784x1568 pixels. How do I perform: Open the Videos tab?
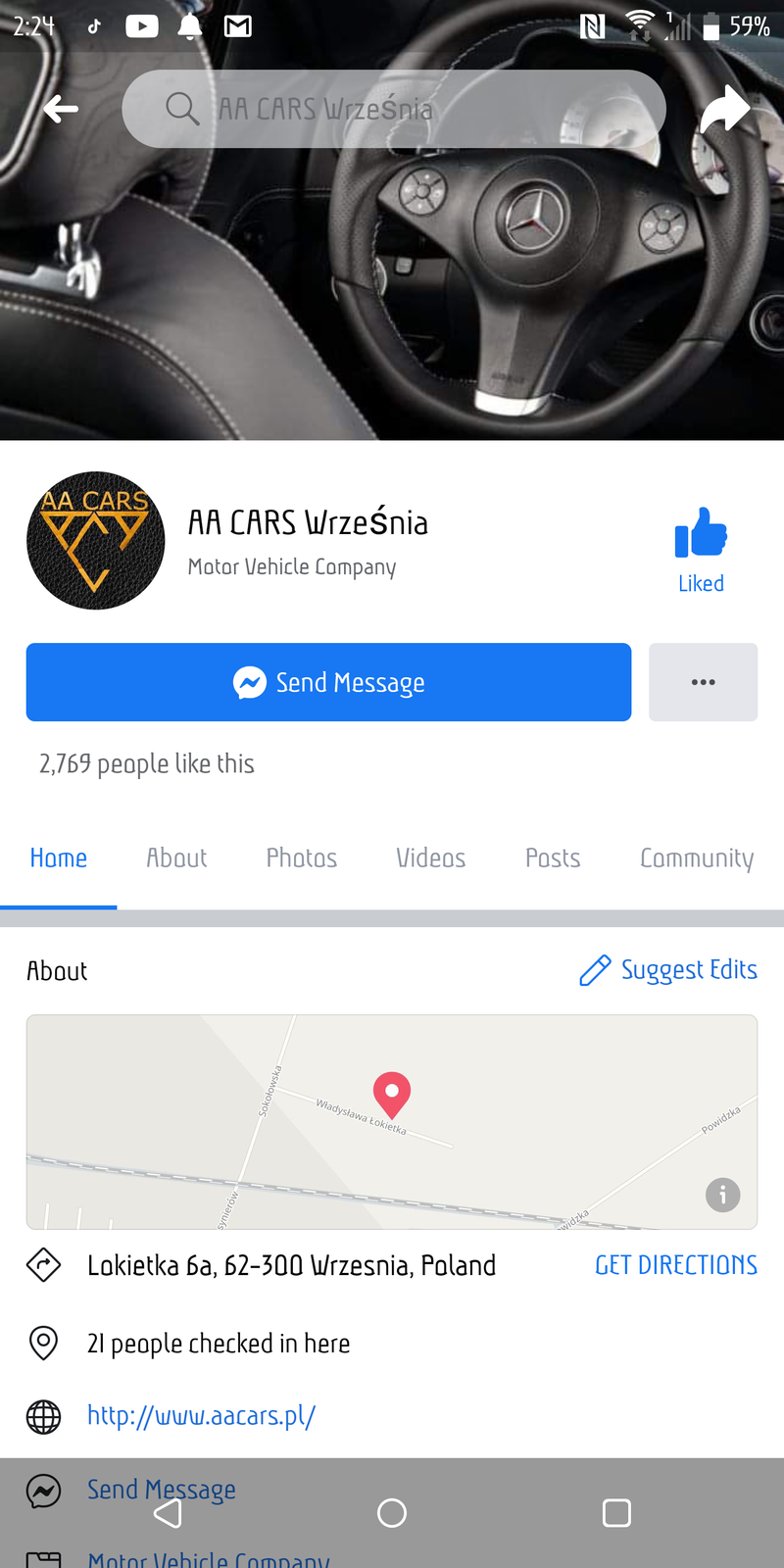pyautogui.click(x=430, y=858)
